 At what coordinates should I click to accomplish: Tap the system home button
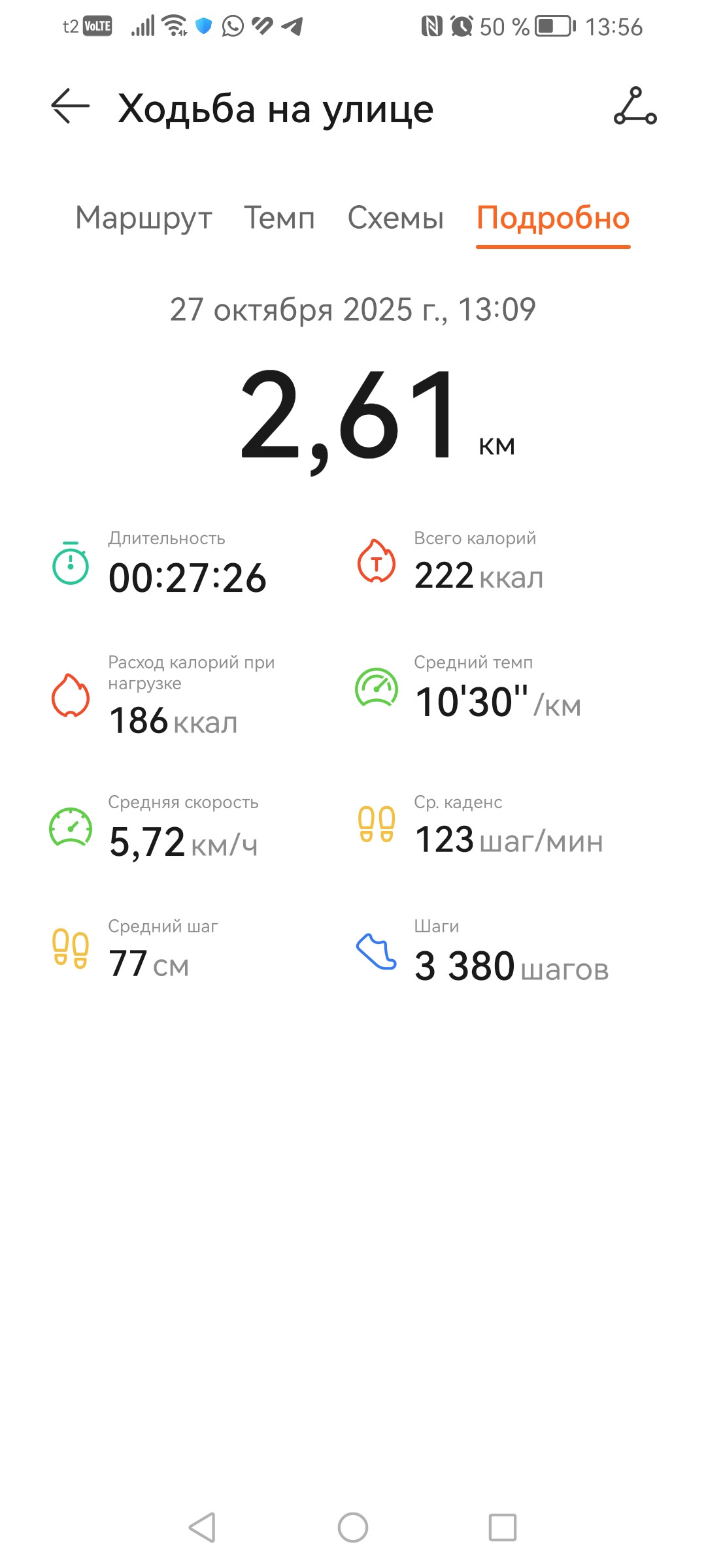pyautogui.click(x=353, y=1527)
